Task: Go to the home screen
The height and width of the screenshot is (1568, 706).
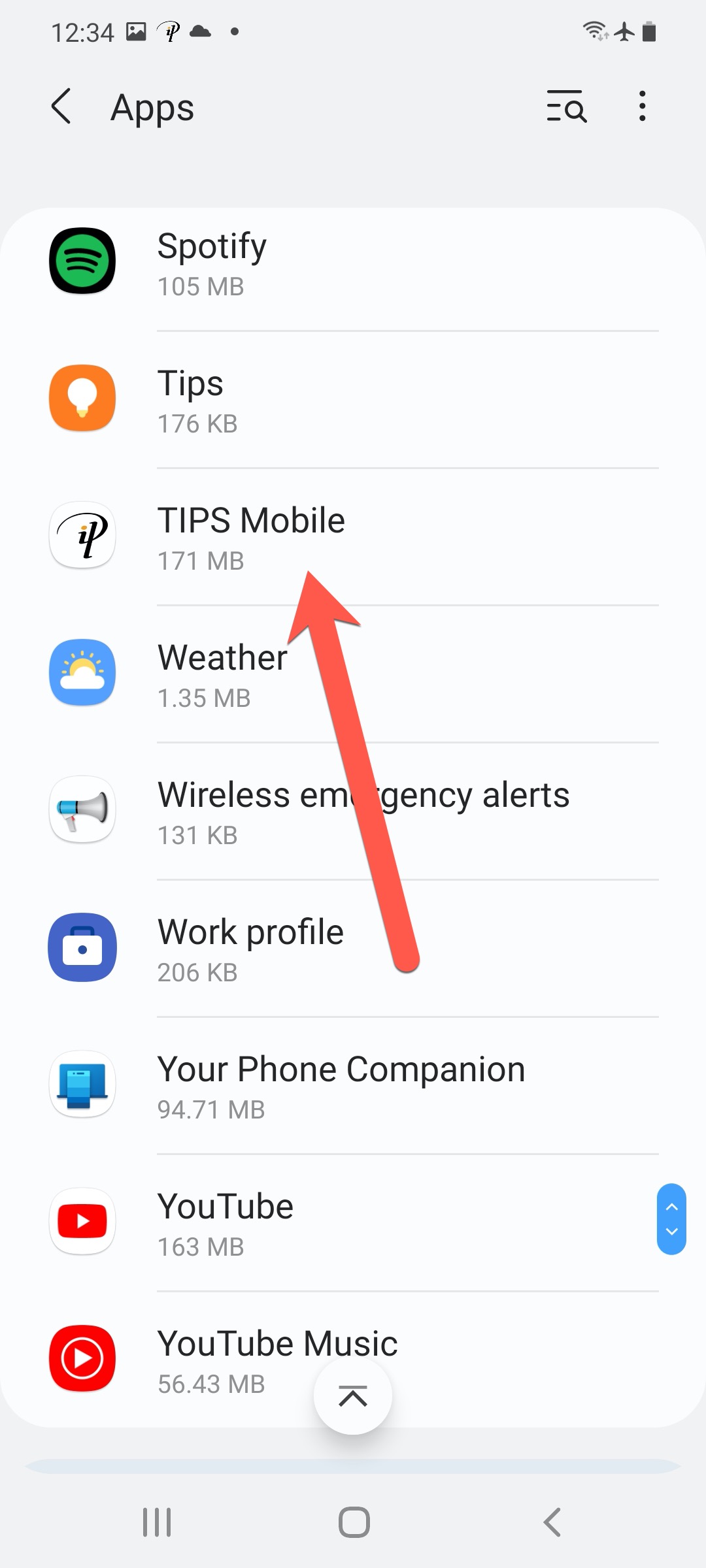Action: 354,1522
